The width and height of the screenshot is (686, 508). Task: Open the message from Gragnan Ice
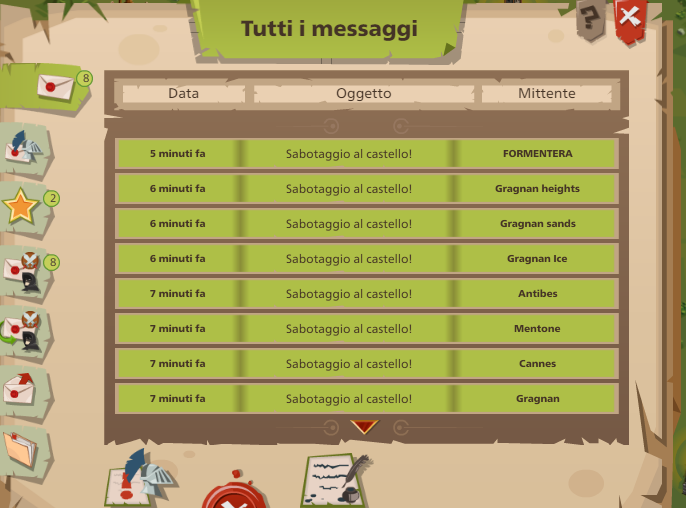pos(365,258)
